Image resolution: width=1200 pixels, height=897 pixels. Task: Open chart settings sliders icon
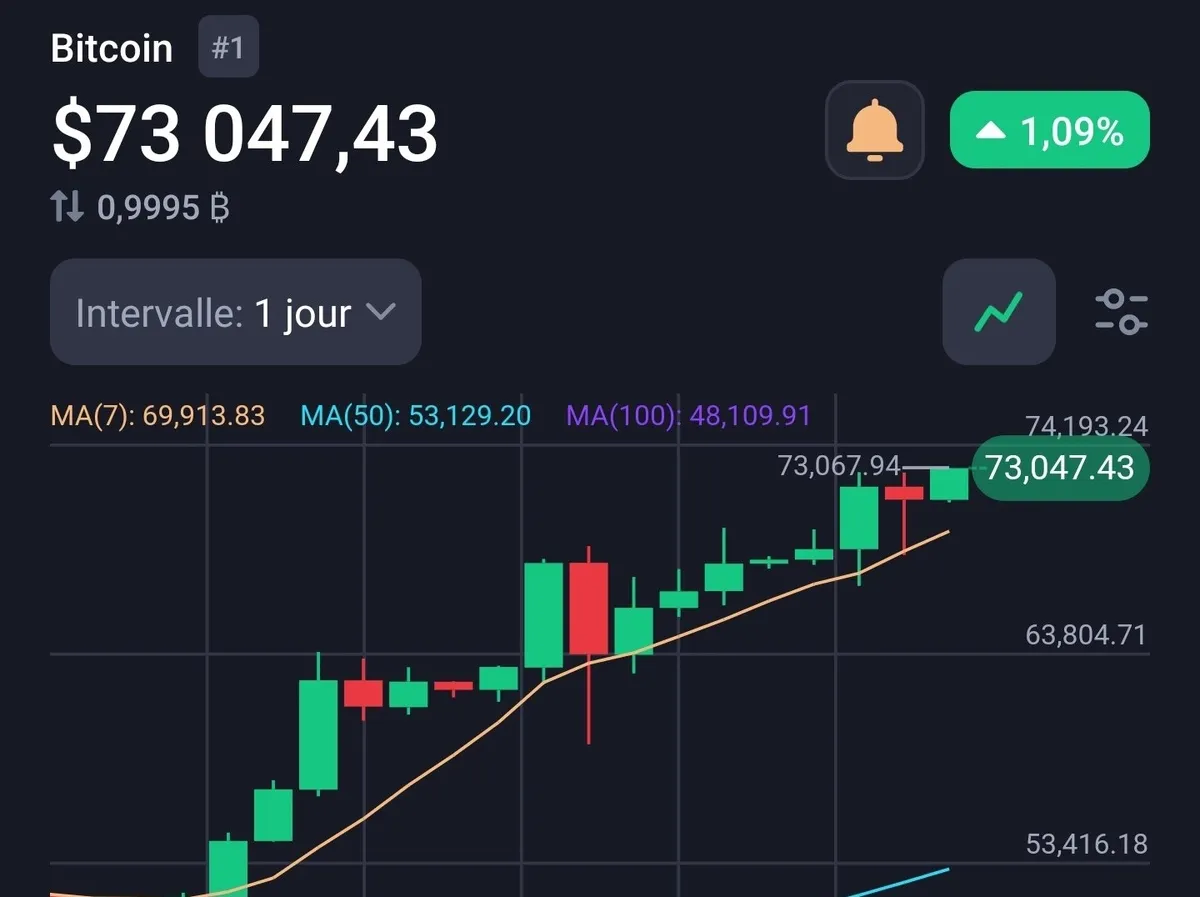click(1121, 312)
